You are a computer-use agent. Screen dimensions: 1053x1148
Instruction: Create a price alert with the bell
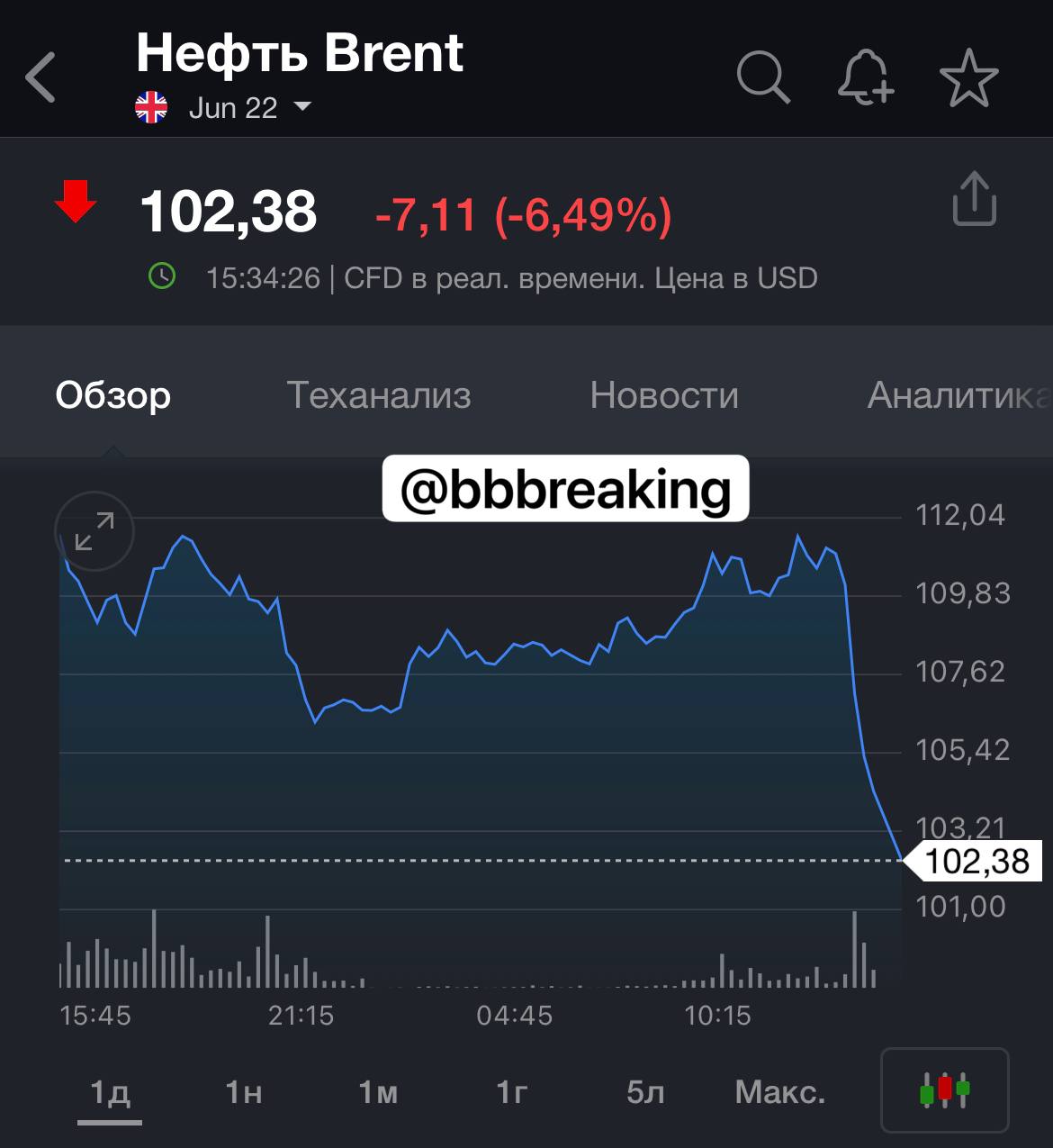click(x=865, y=77)
